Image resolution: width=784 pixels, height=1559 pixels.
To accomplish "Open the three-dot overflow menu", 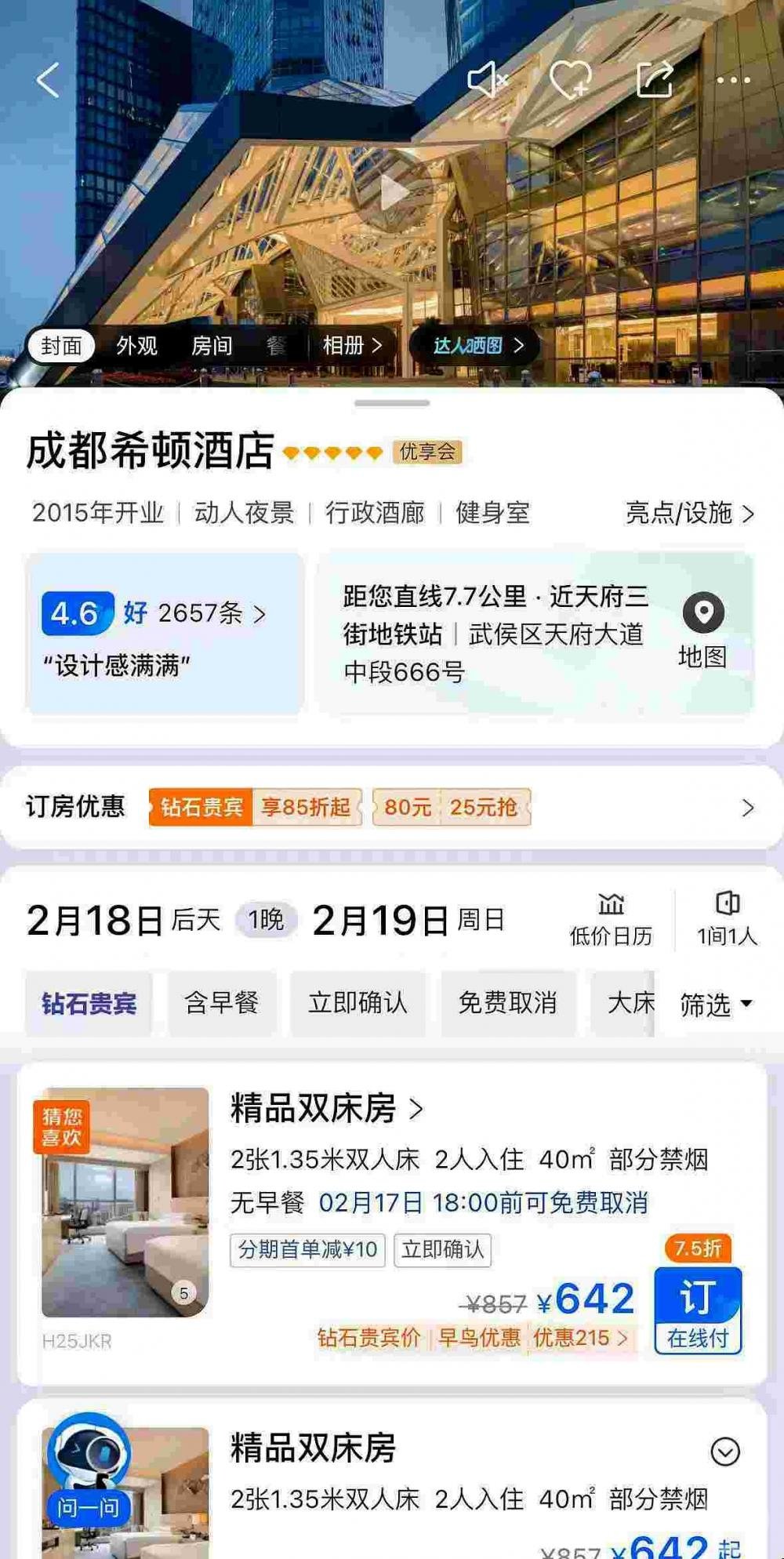I will 733,80.
